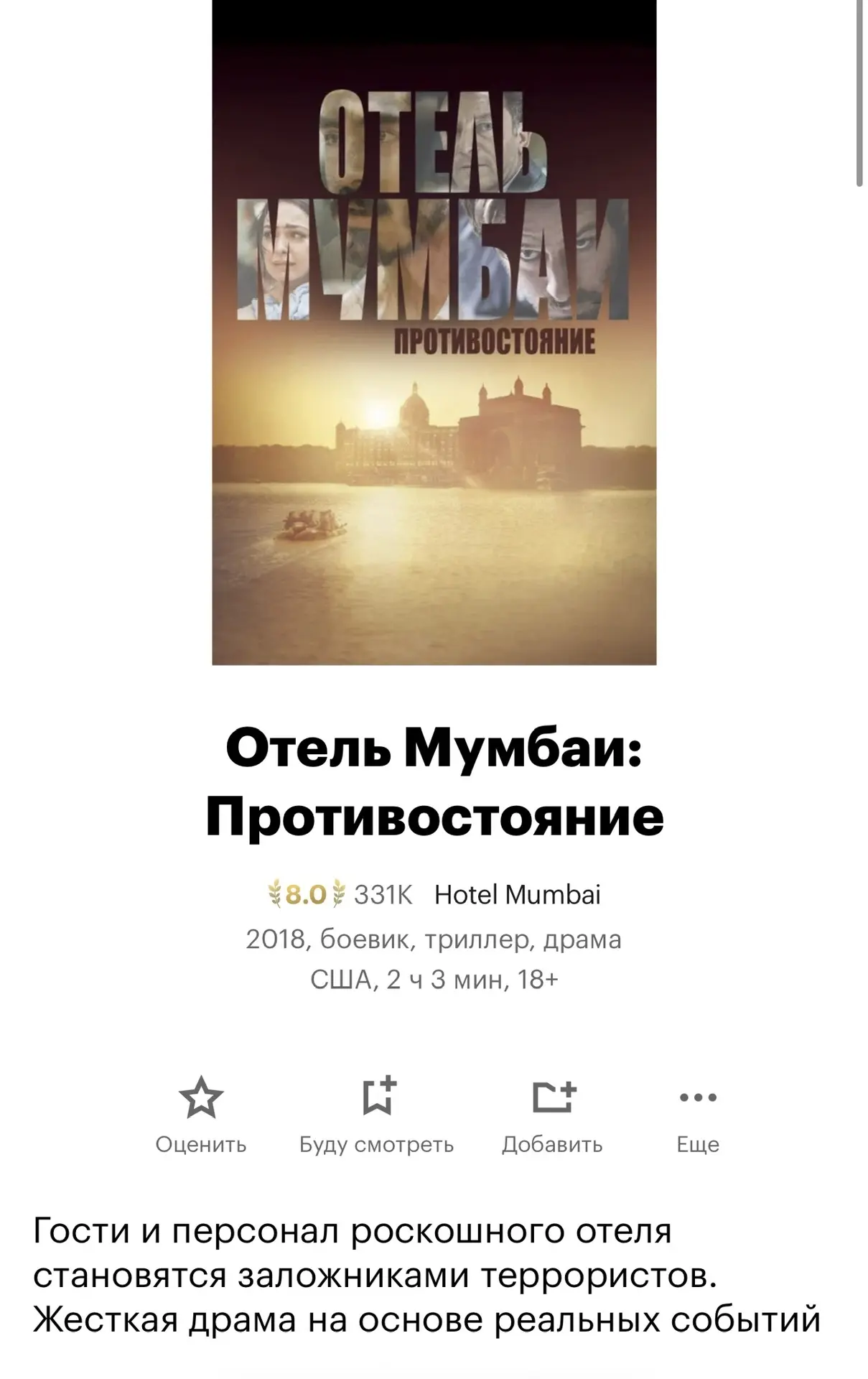
Task: Open the Отель Мумбаи movie poster
Action: [x=434, y=332]
